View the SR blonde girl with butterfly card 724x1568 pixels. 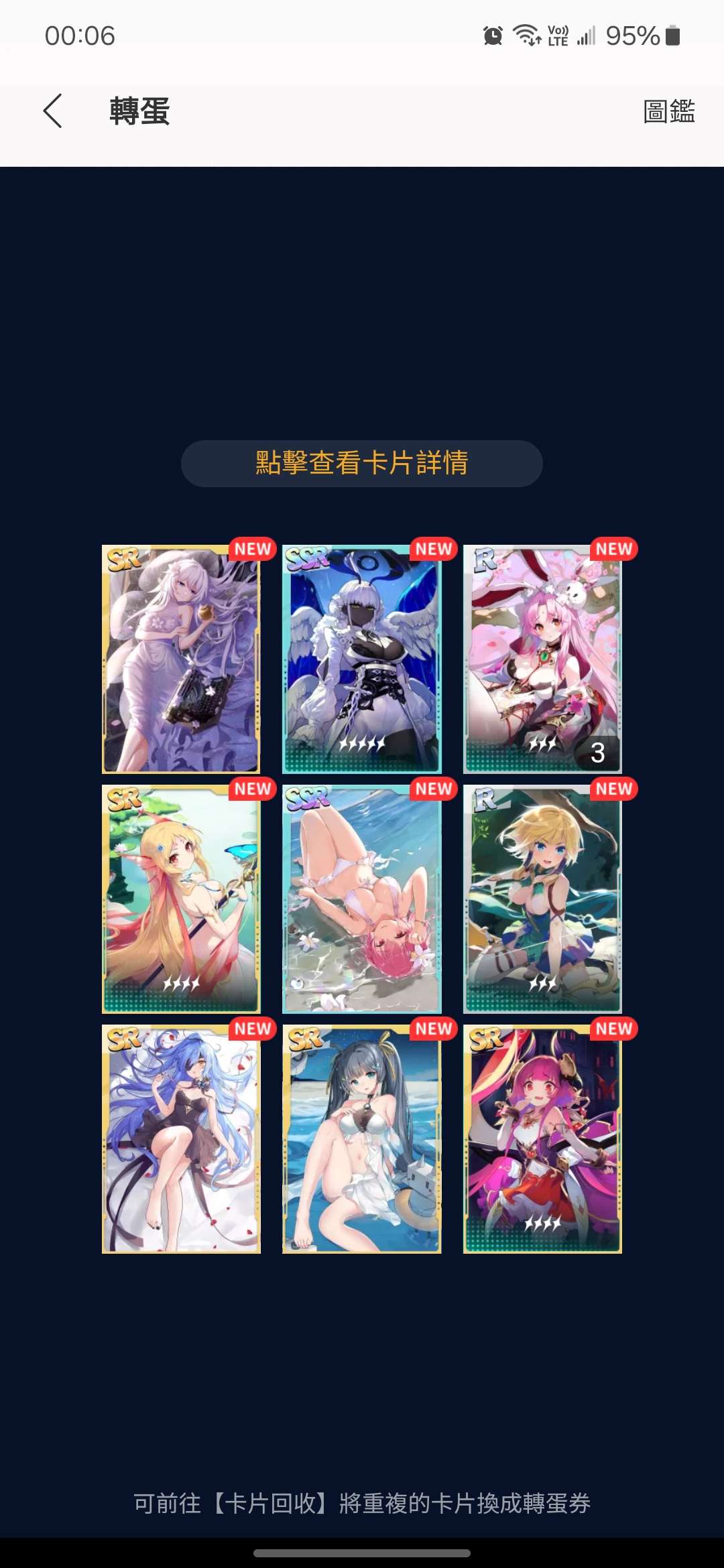[181, 899]
